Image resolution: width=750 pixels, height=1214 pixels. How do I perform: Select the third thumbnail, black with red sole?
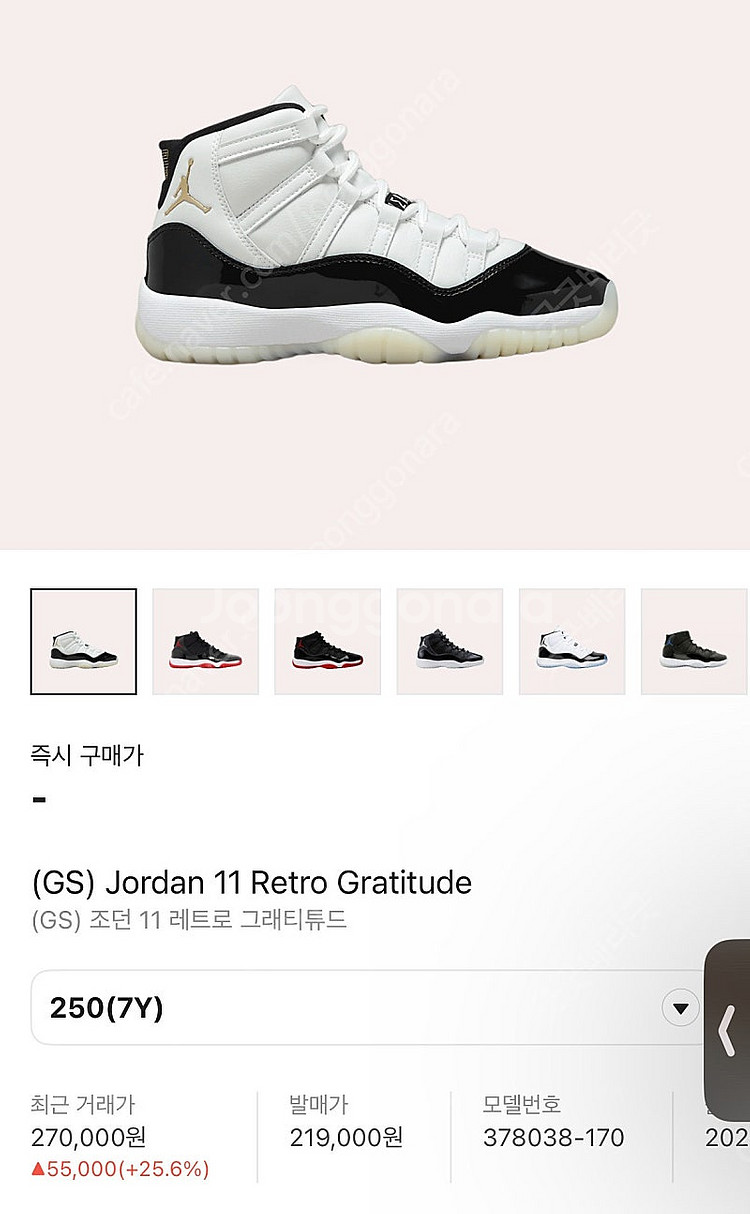pyautogui.click(x=328, y=641)
